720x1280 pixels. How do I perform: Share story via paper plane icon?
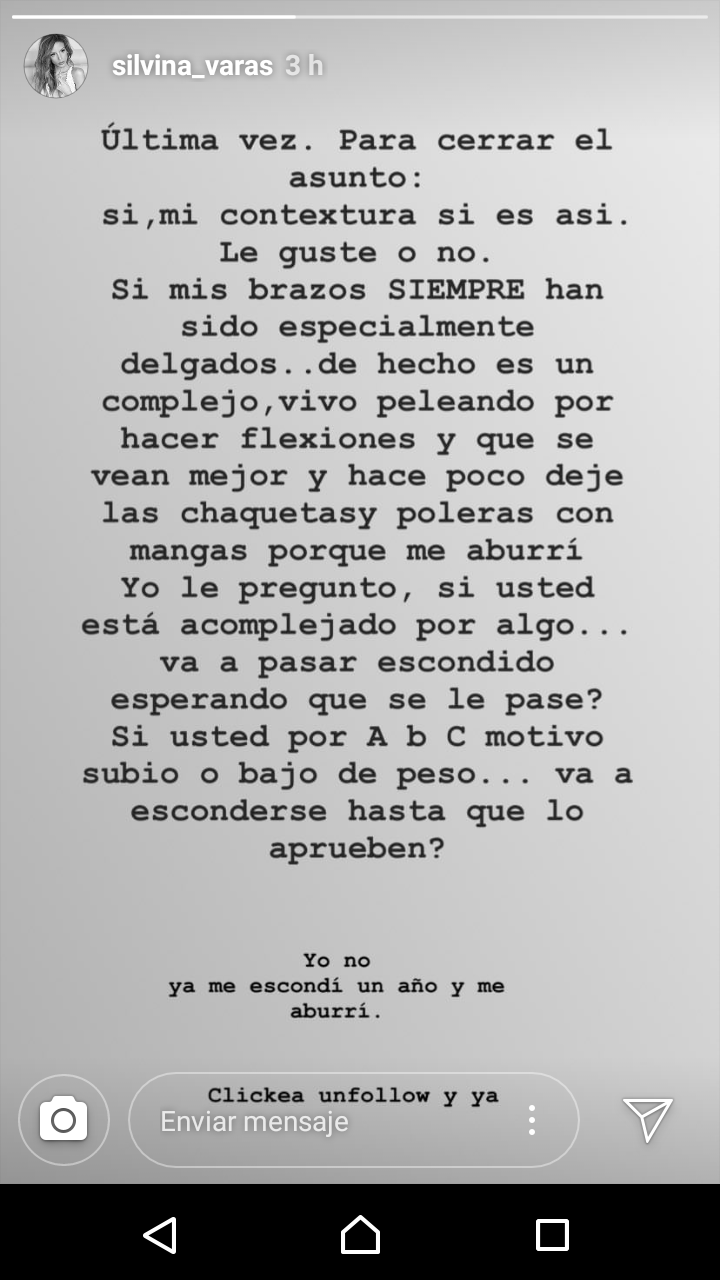pyautogui.click(x=647, y=1119)
